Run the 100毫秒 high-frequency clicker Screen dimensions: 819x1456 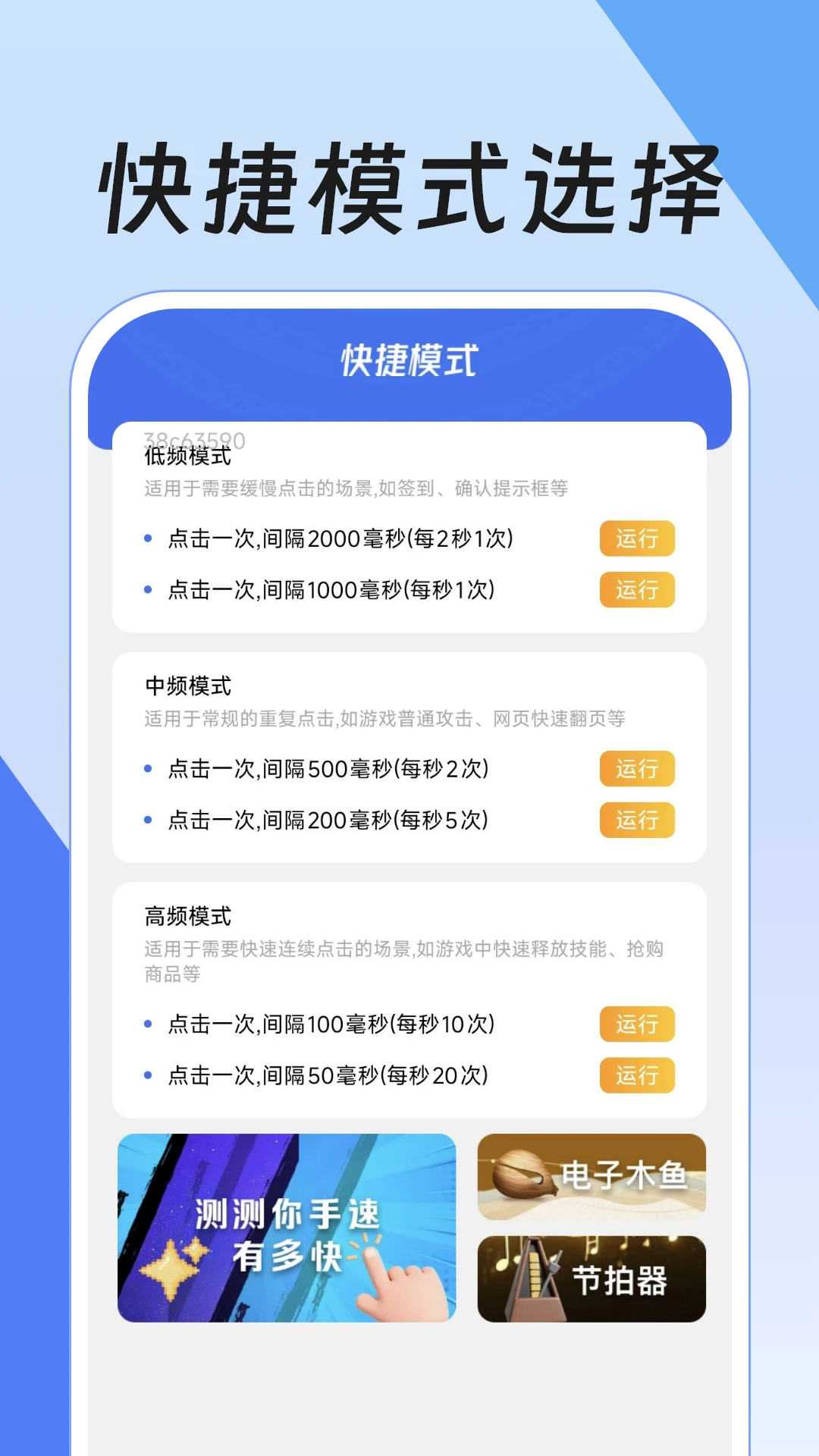click(x=637, y=1025)
